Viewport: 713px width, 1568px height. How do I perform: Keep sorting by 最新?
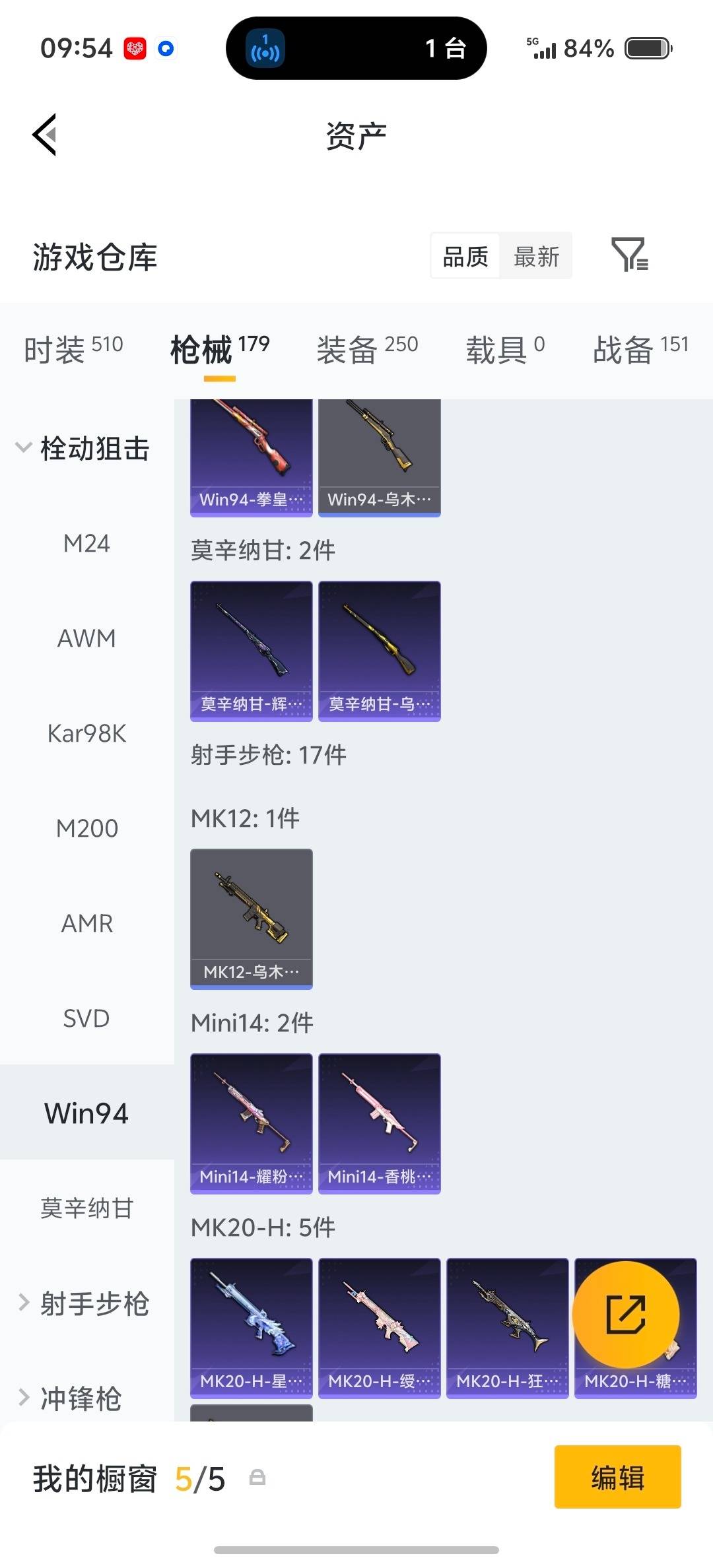(x=536, y=256)
